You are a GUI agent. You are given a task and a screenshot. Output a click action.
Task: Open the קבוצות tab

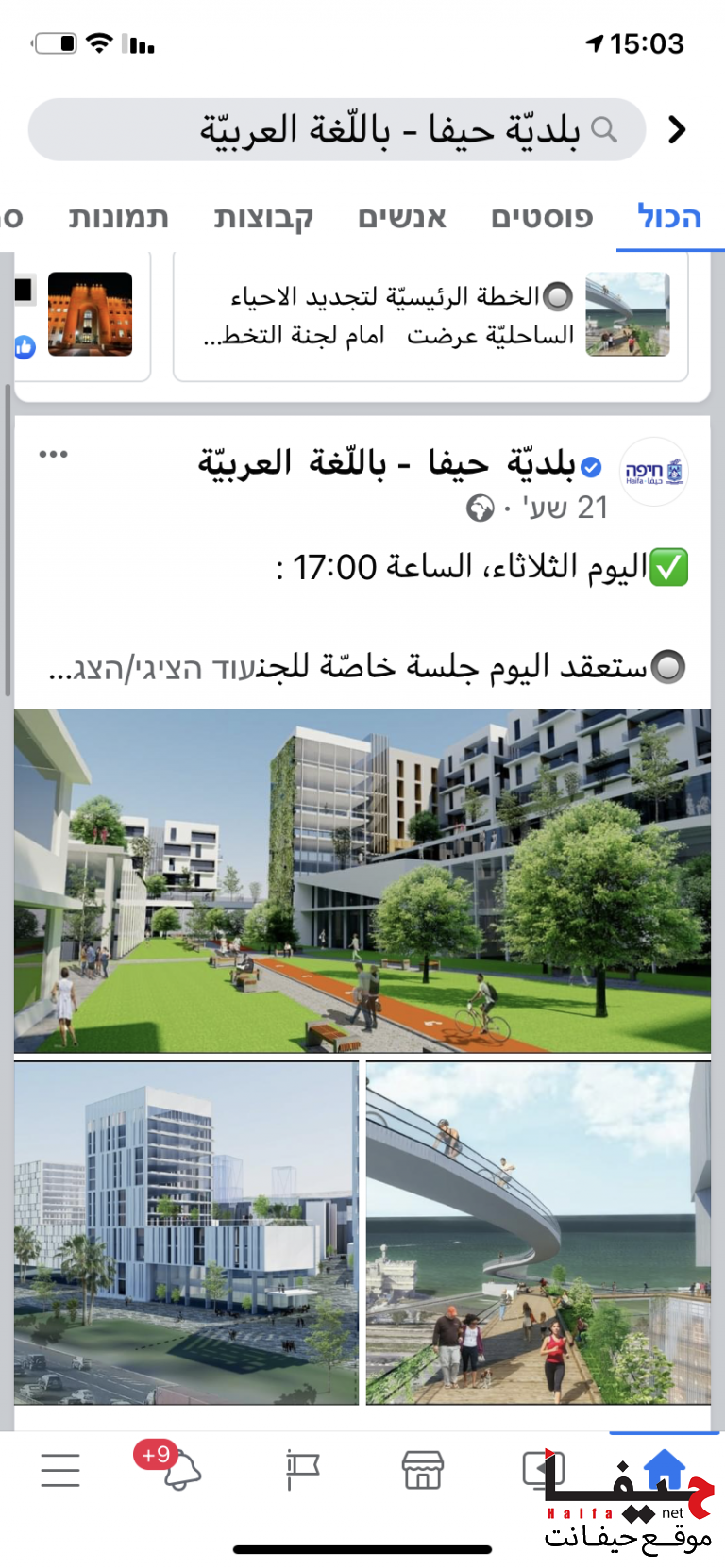(263, 218)
